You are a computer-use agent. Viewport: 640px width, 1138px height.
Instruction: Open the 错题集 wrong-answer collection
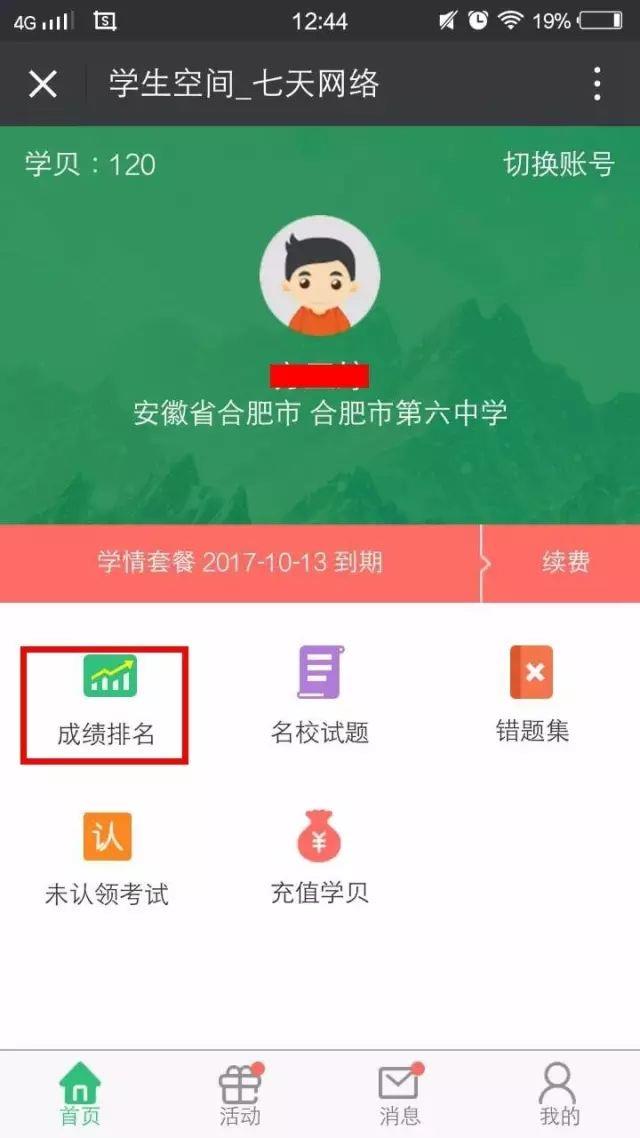pos(532,700)
